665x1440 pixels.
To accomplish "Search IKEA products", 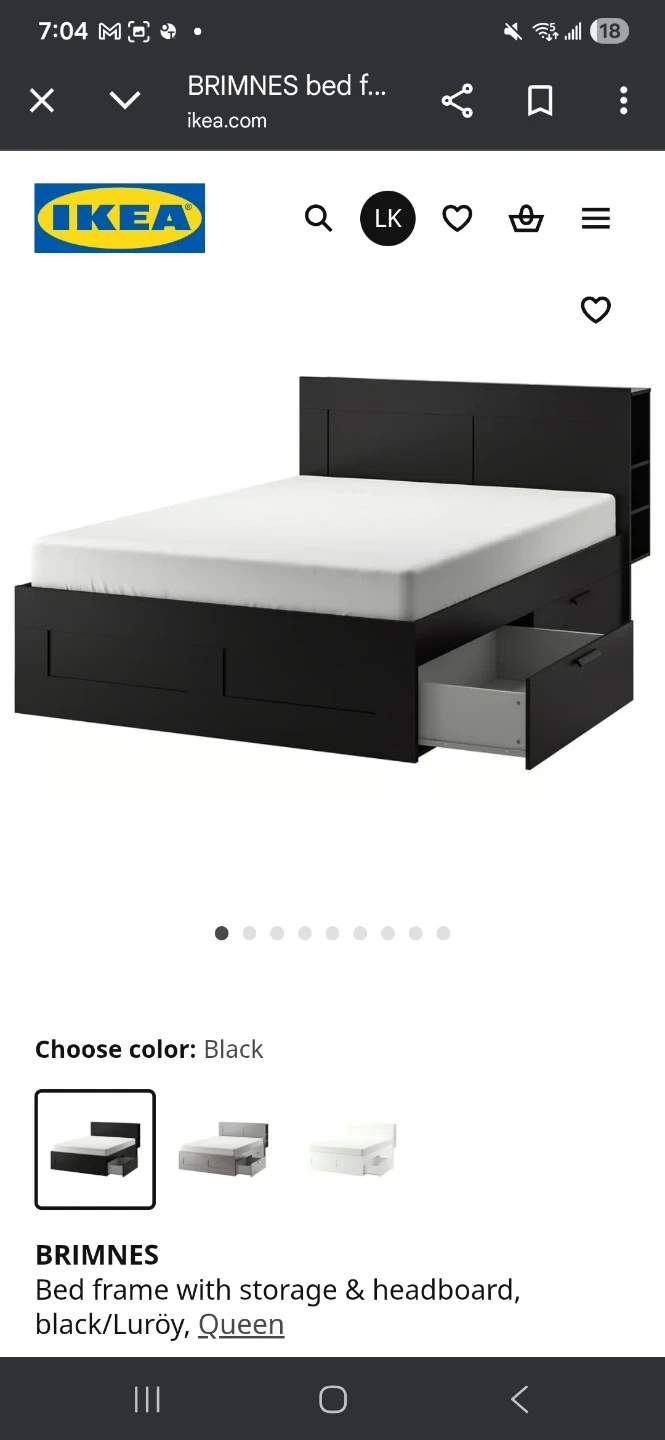I will click(318, 218).
